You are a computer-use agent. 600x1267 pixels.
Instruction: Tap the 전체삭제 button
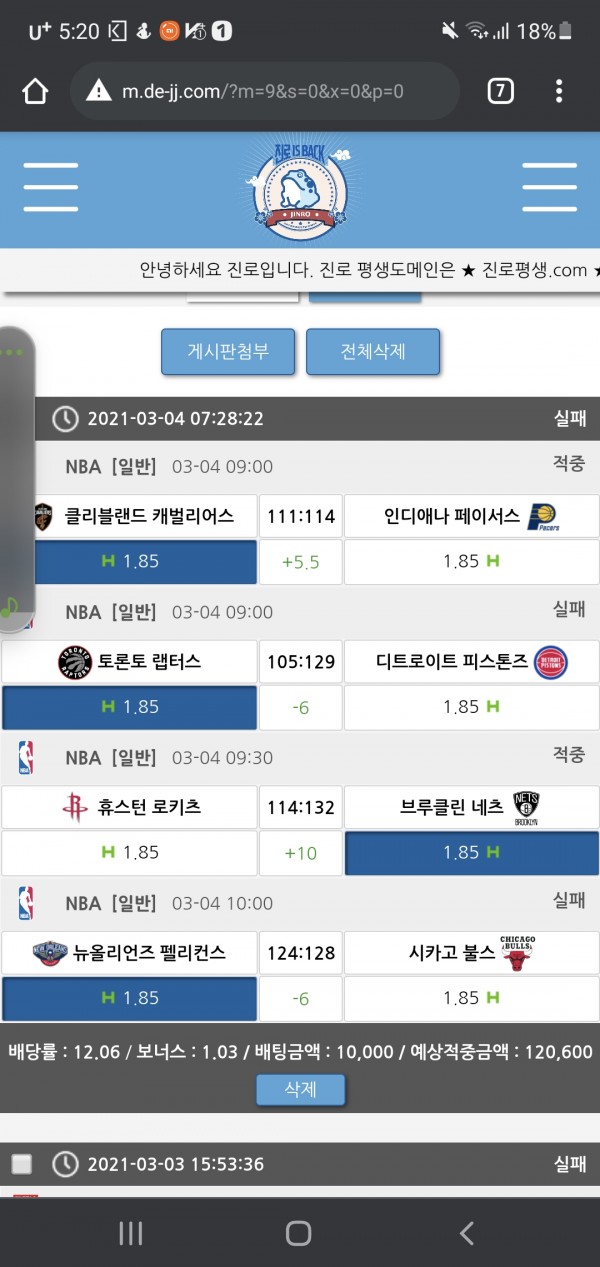pyautogui.click(x=373, y=352)
